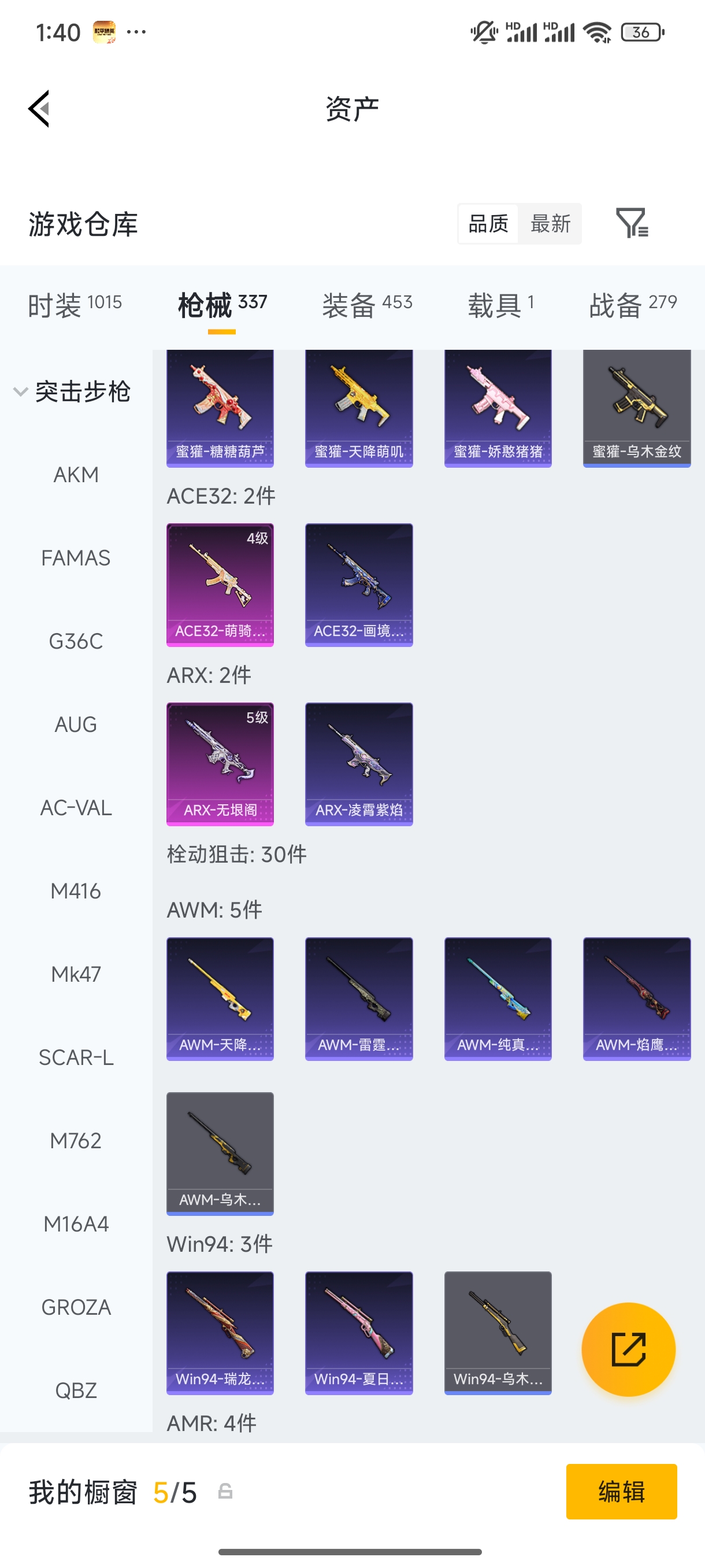
Task: Sort the warehouse by 品质
Action: pyautogui.click(x=488, y=223)
